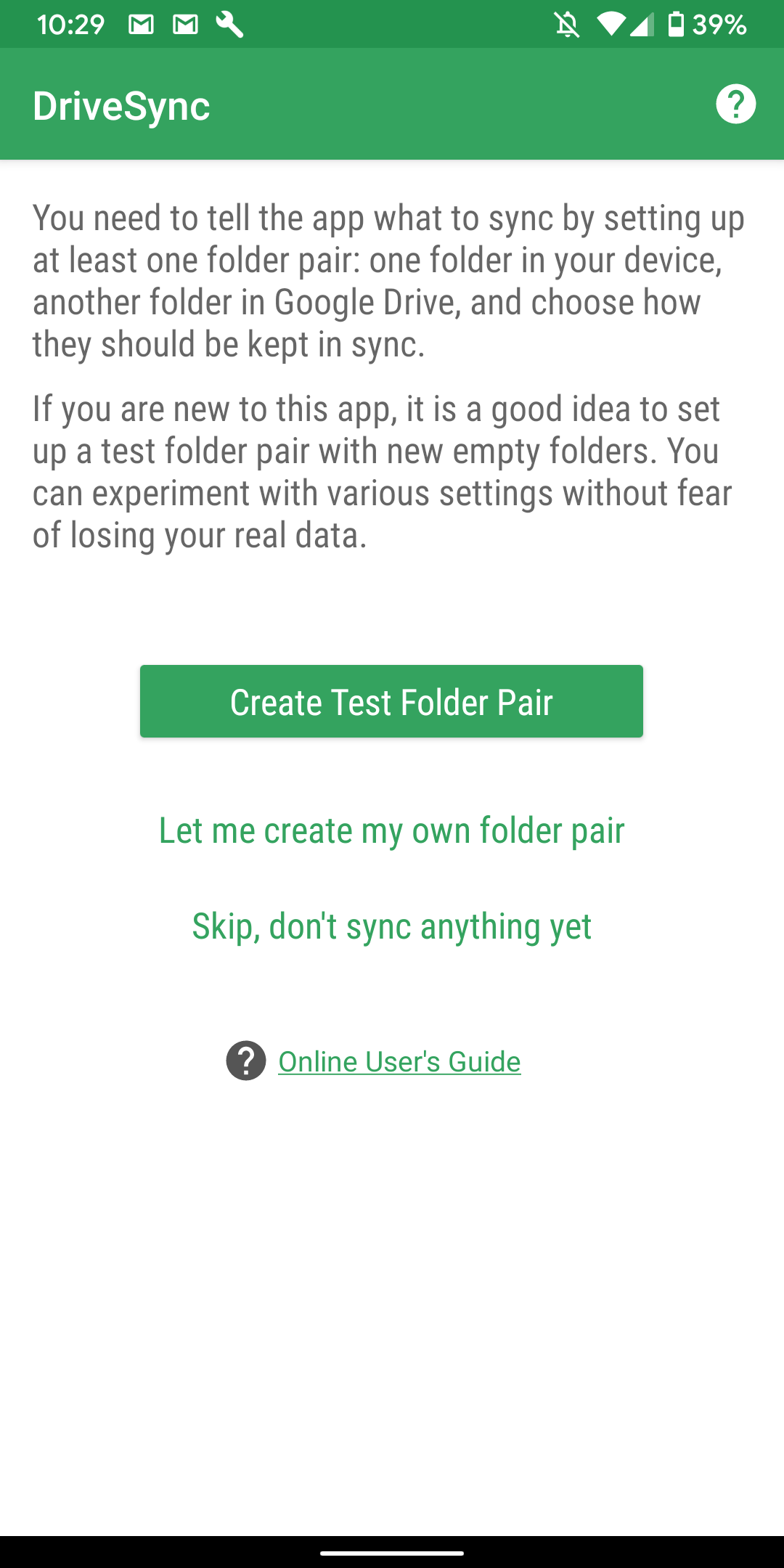Tap the 39% battery percentage text
This screenshot has width=784, height=1568.
pos(719,24)
